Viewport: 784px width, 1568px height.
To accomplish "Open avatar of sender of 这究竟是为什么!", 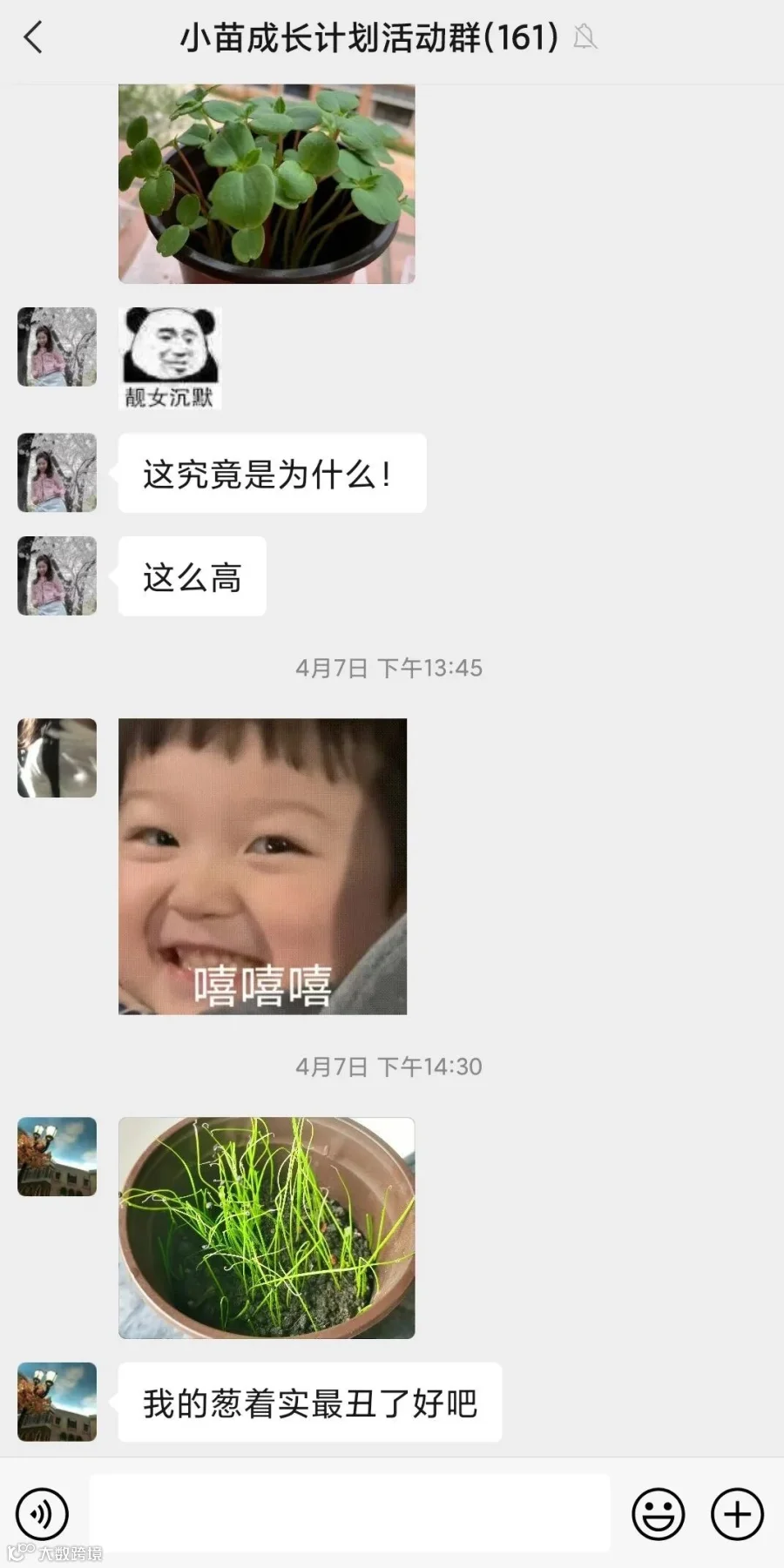I will [x=57, y=473].
